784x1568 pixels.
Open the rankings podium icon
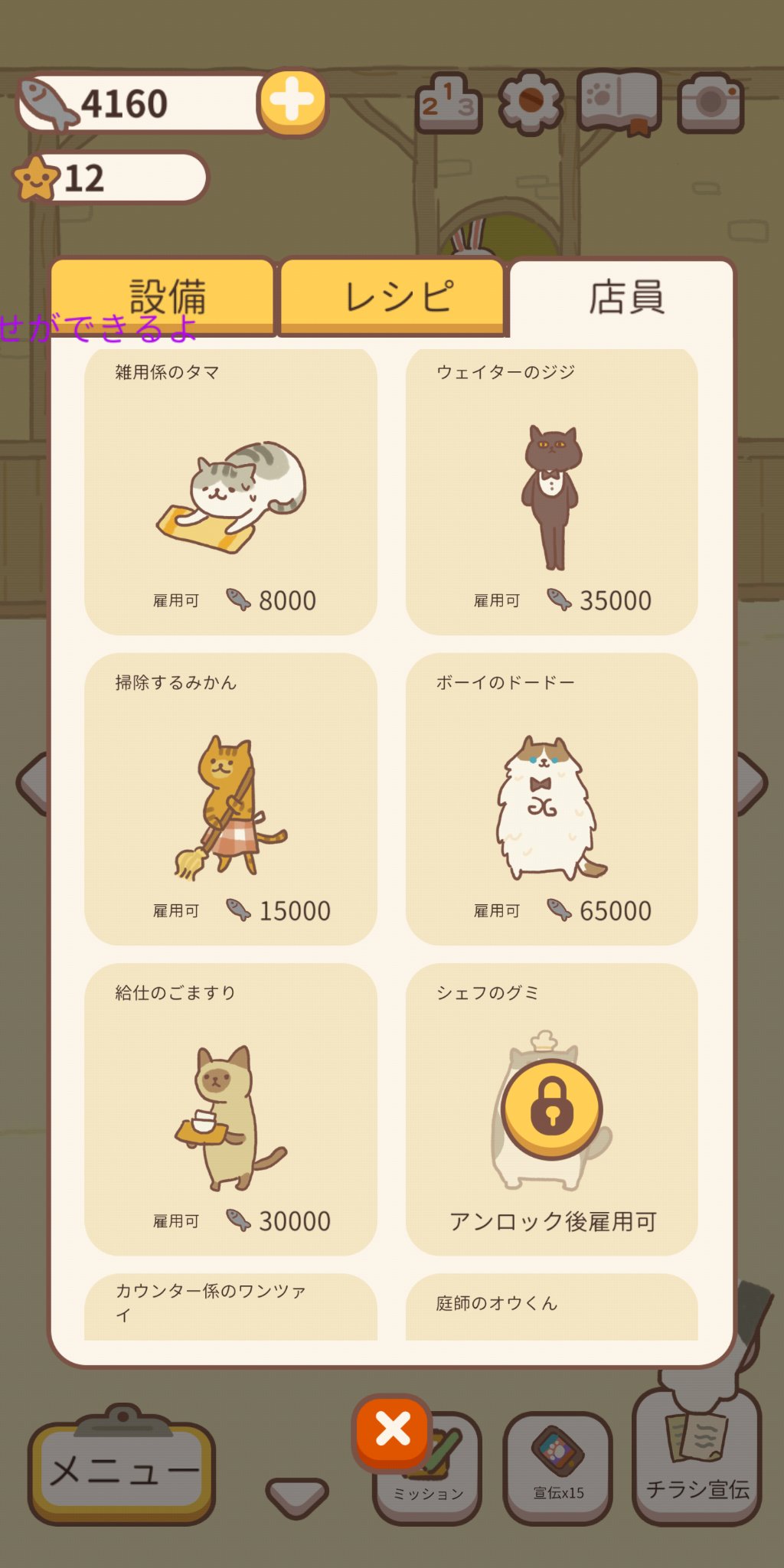[x=448, y=104]
